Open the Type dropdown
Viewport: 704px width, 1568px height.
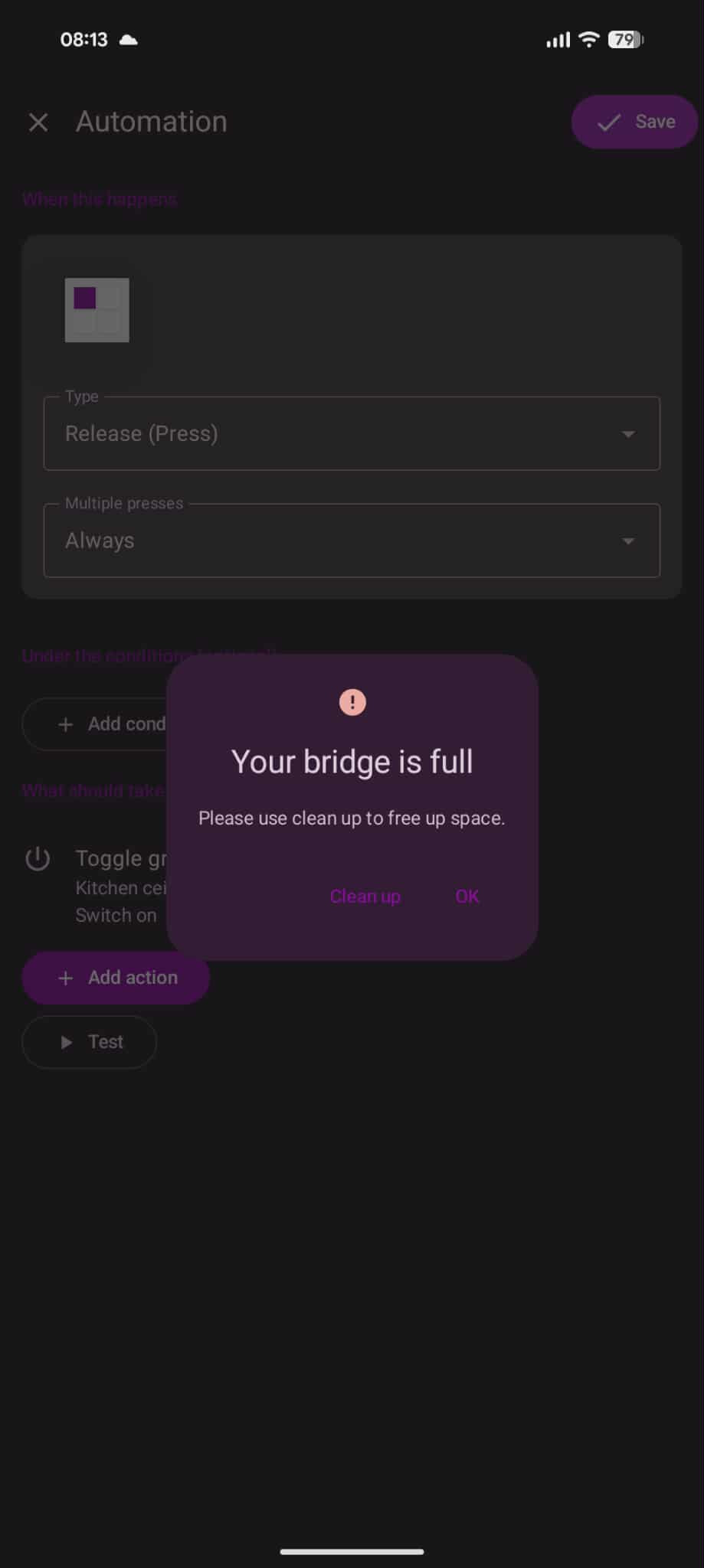point(352,433)
